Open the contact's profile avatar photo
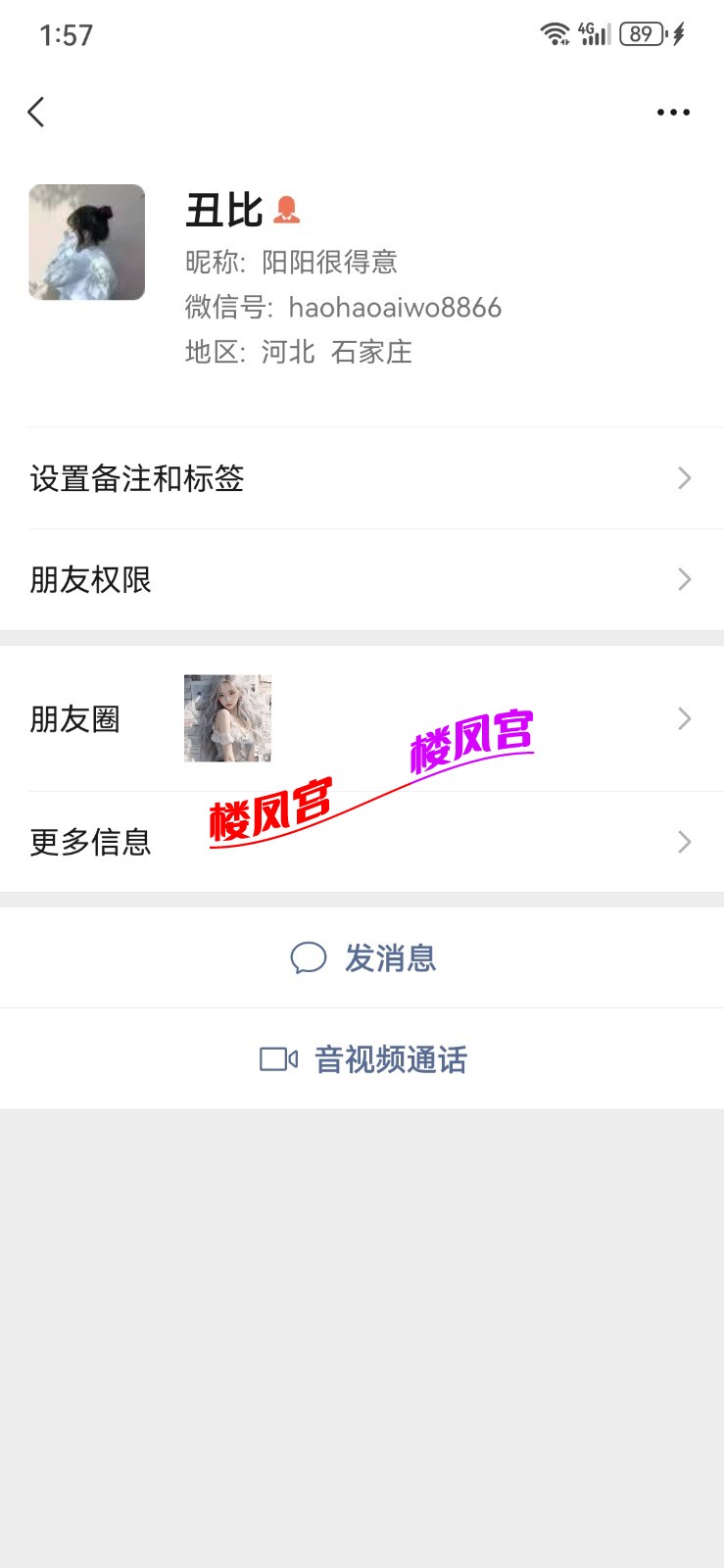Viewport: 724px width, 1568px height. (x=86, y=242)
